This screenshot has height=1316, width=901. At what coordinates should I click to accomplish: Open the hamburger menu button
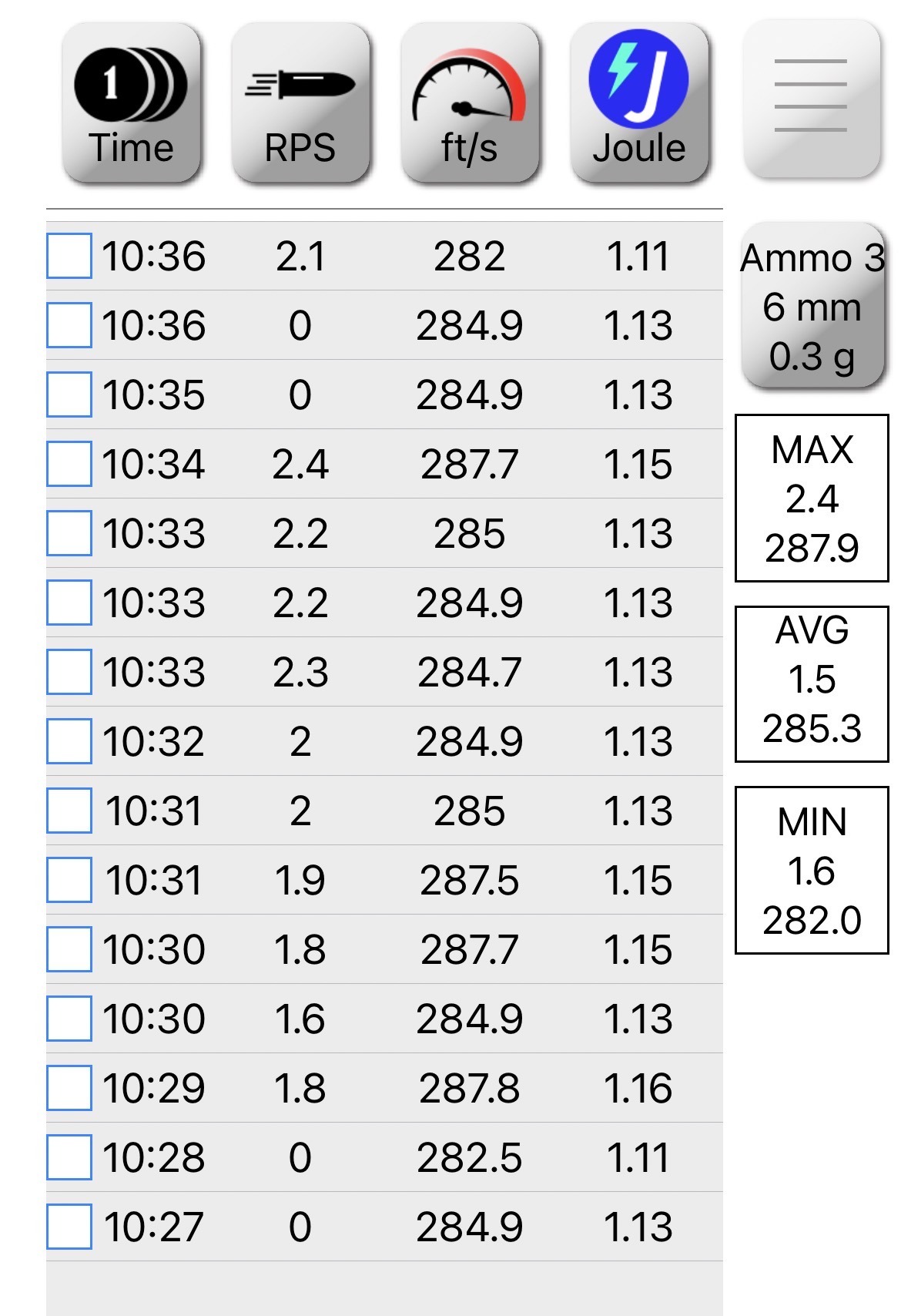811,99
